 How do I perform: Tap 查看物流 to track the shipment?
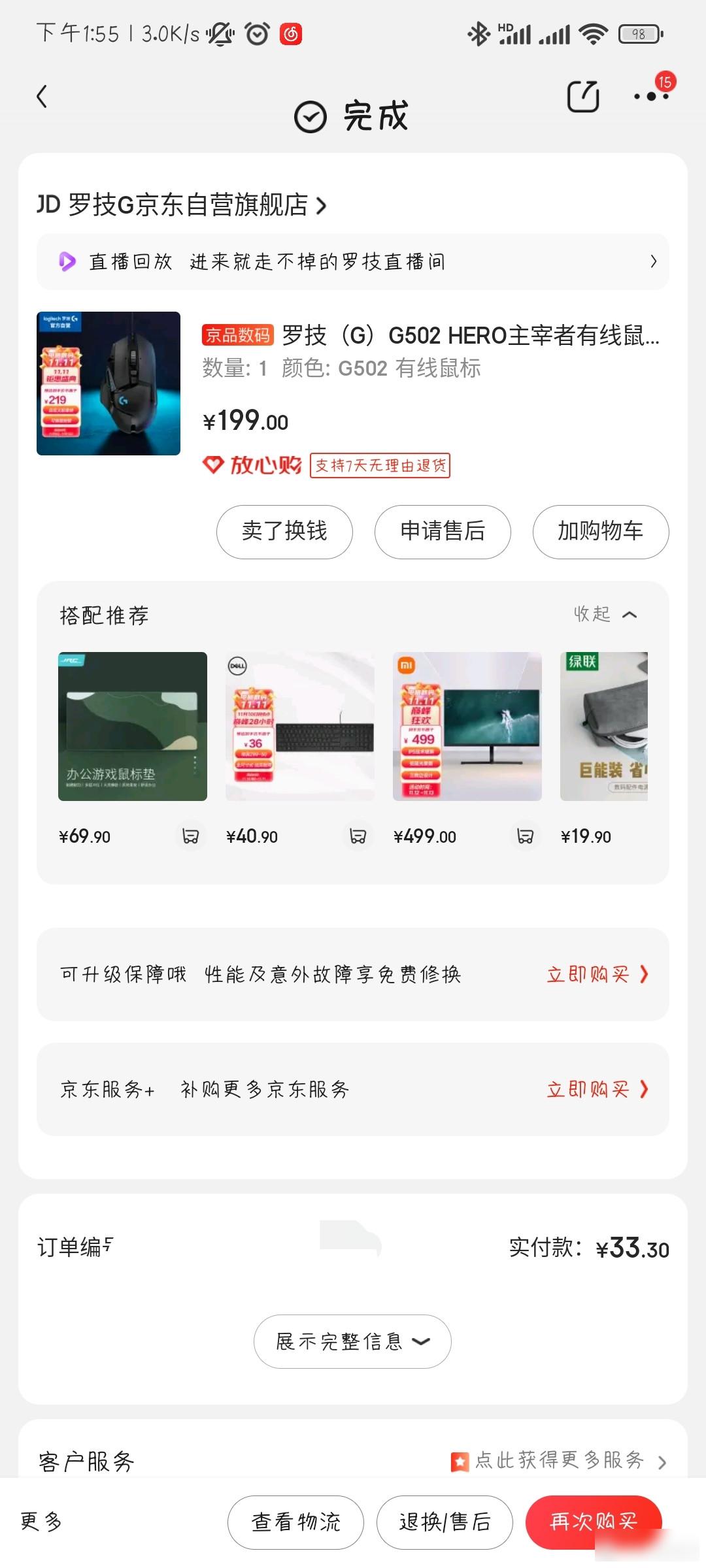[x=295, y=1522]
